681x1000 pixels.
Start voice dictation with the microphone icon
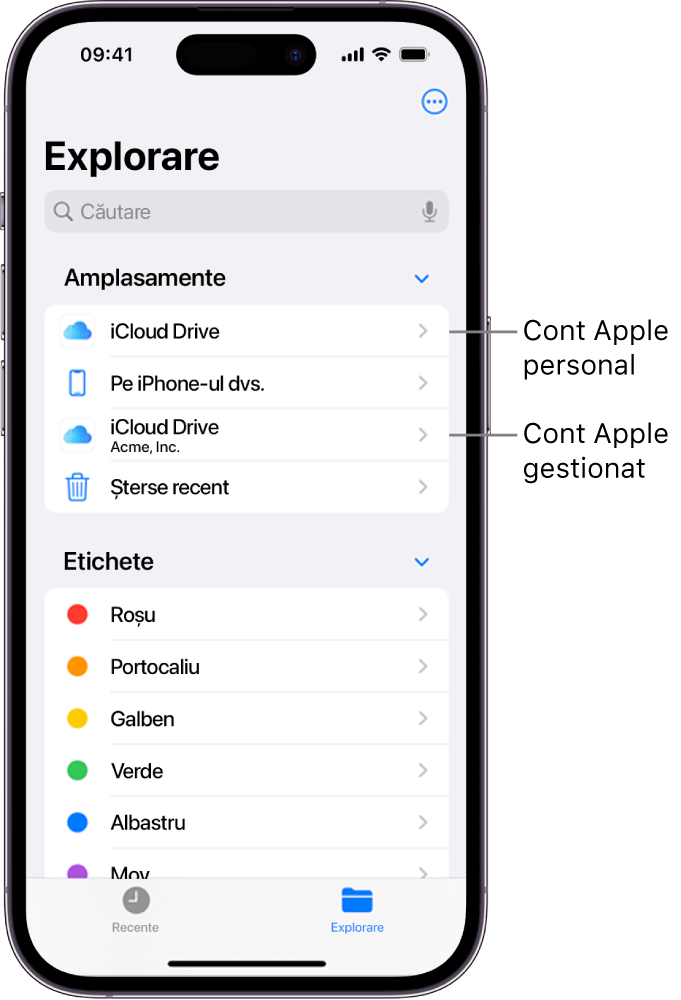click(429, 212)
